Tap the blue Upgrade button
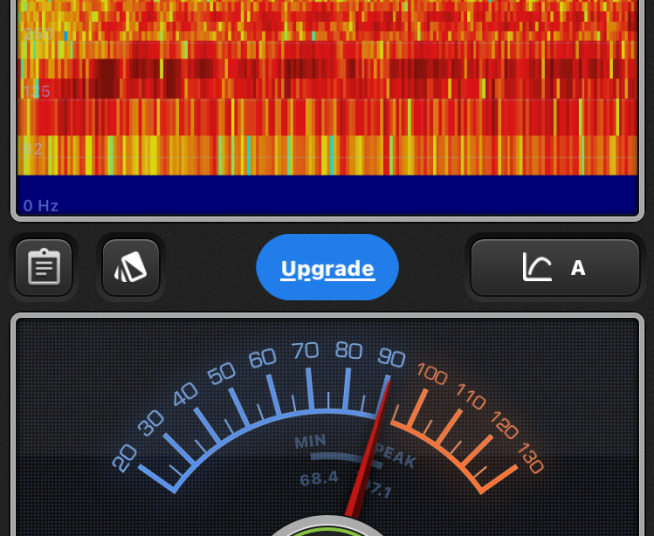Screen dimensions: 654x536 coord(327,268)
